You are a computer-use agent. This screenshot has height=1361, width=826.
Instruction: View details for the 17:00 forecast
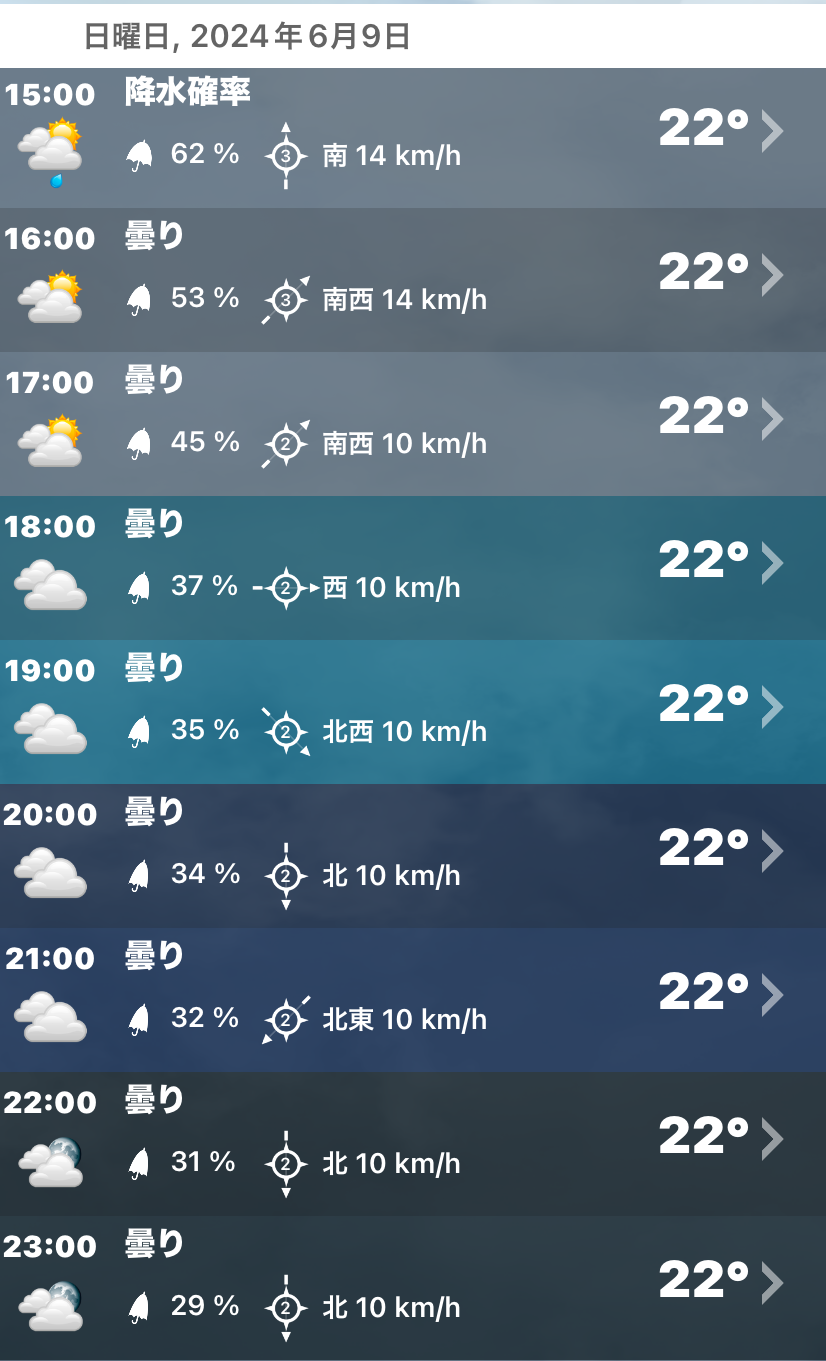[x=413, y=424]
